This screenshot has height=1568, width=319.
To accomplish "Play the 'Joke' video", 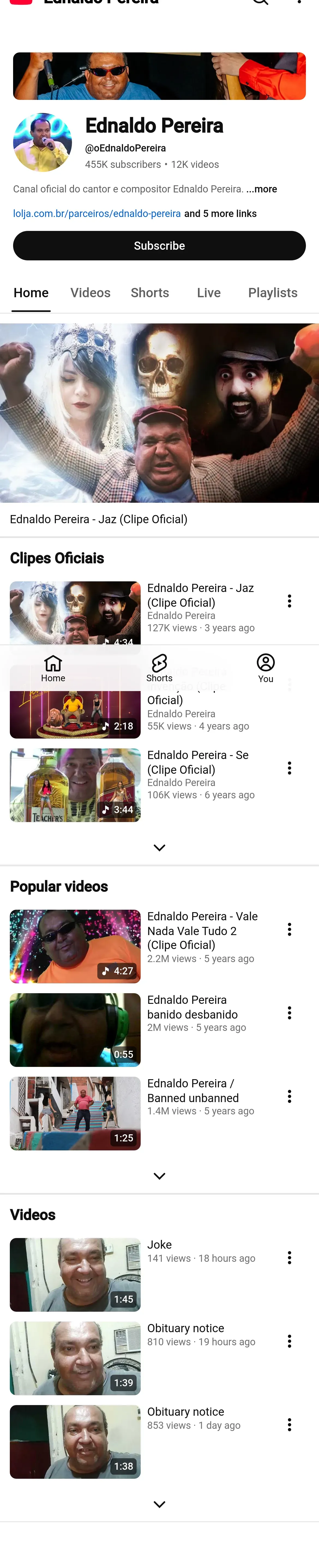I will 75,1274.
